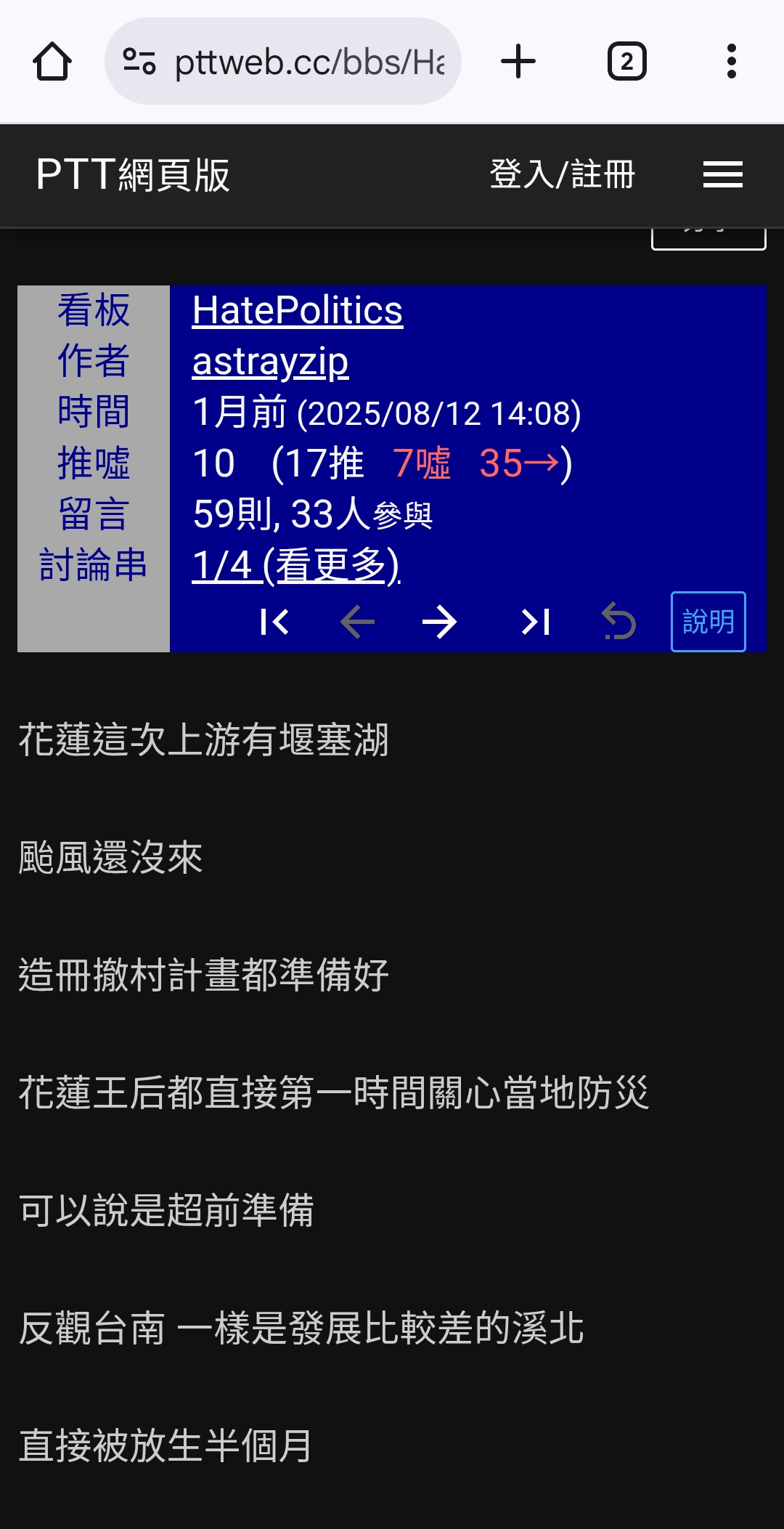784x1529 pixels.
Task: Open the tab switcher showing 2 tabs
Action: pos(627,62)
